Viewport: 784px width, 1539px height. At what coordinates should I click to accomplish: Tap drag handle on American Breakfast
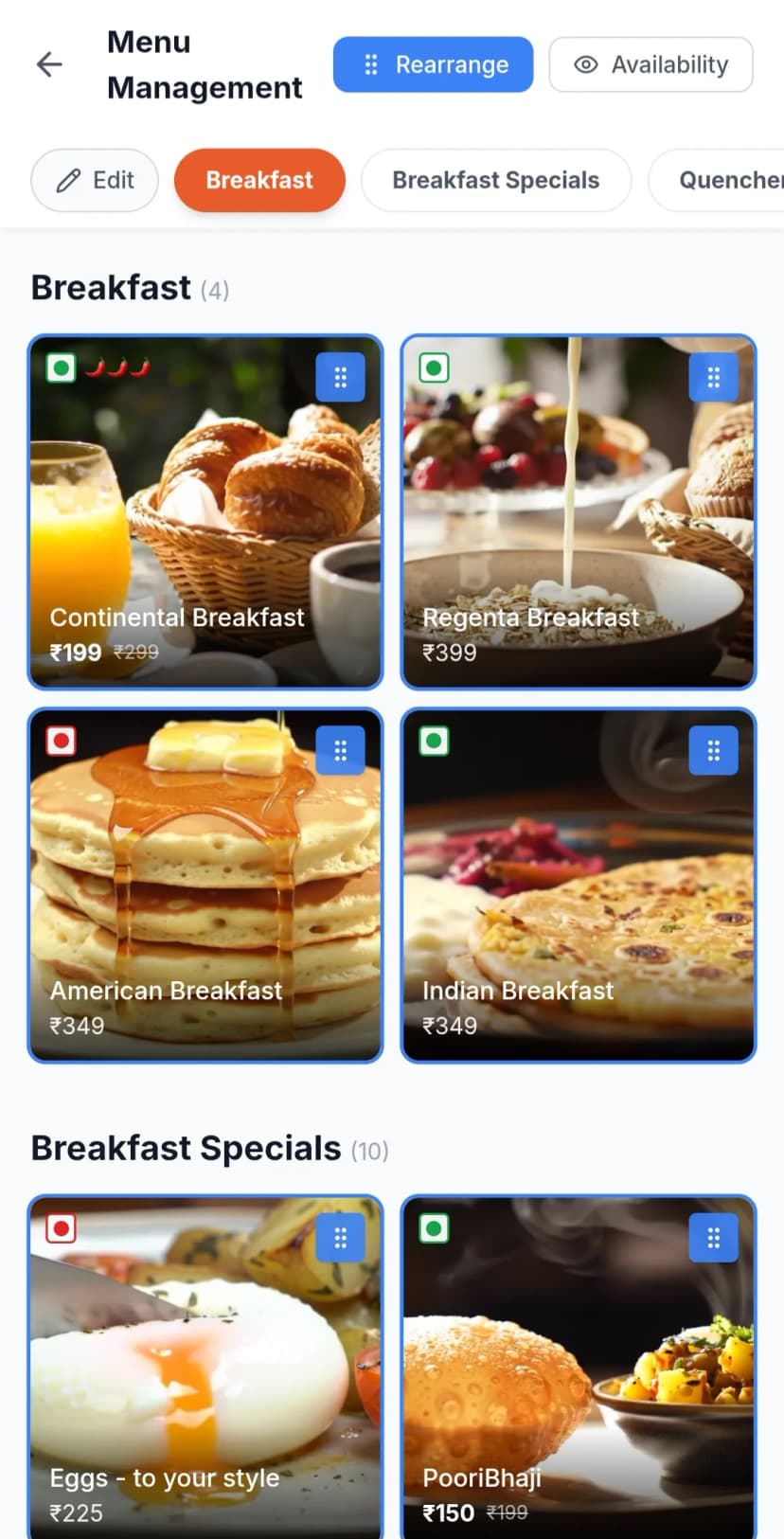click(x=341, y=751)
